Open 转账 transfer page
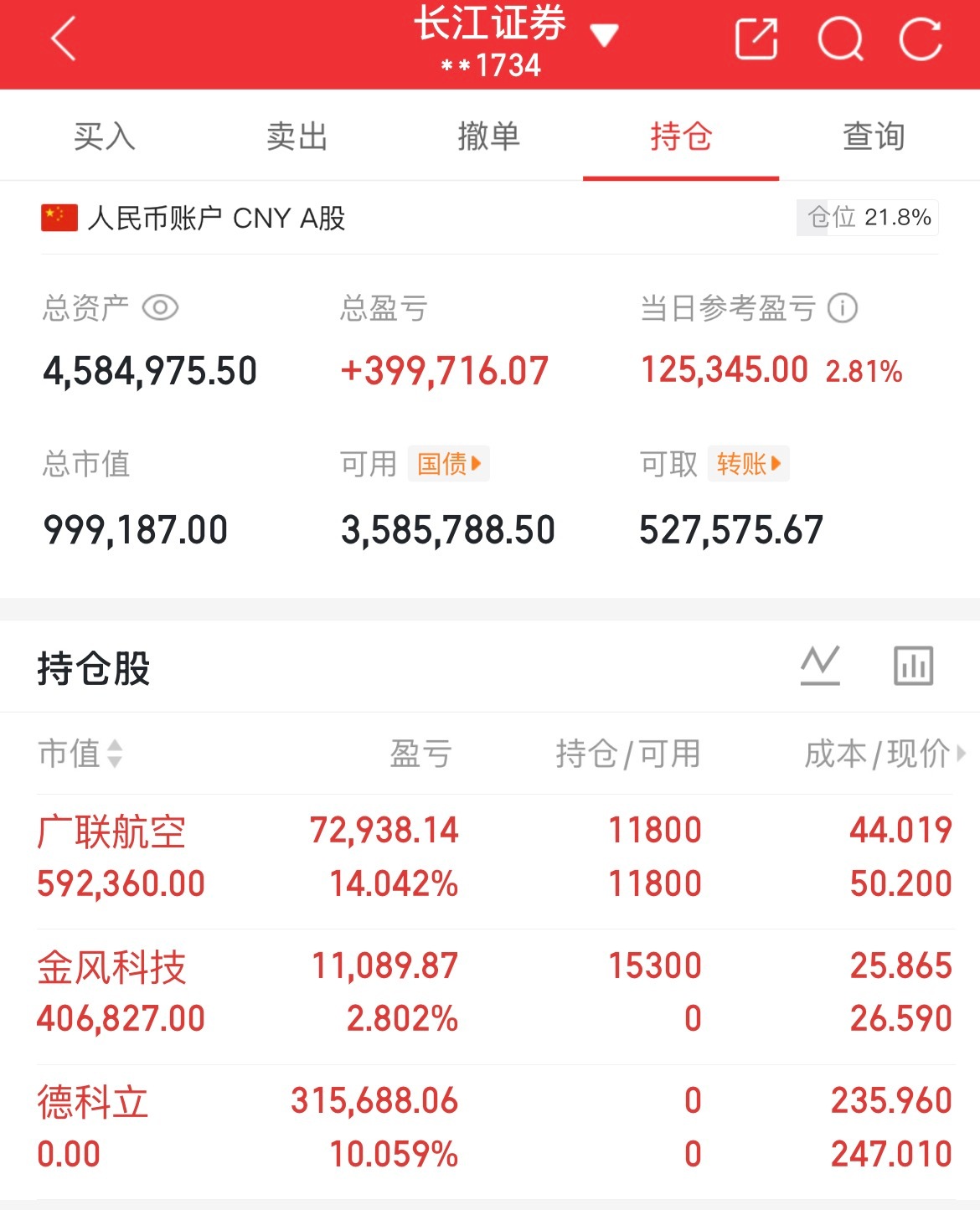This screenshot has width=980, height=1210. coord(749,464)
